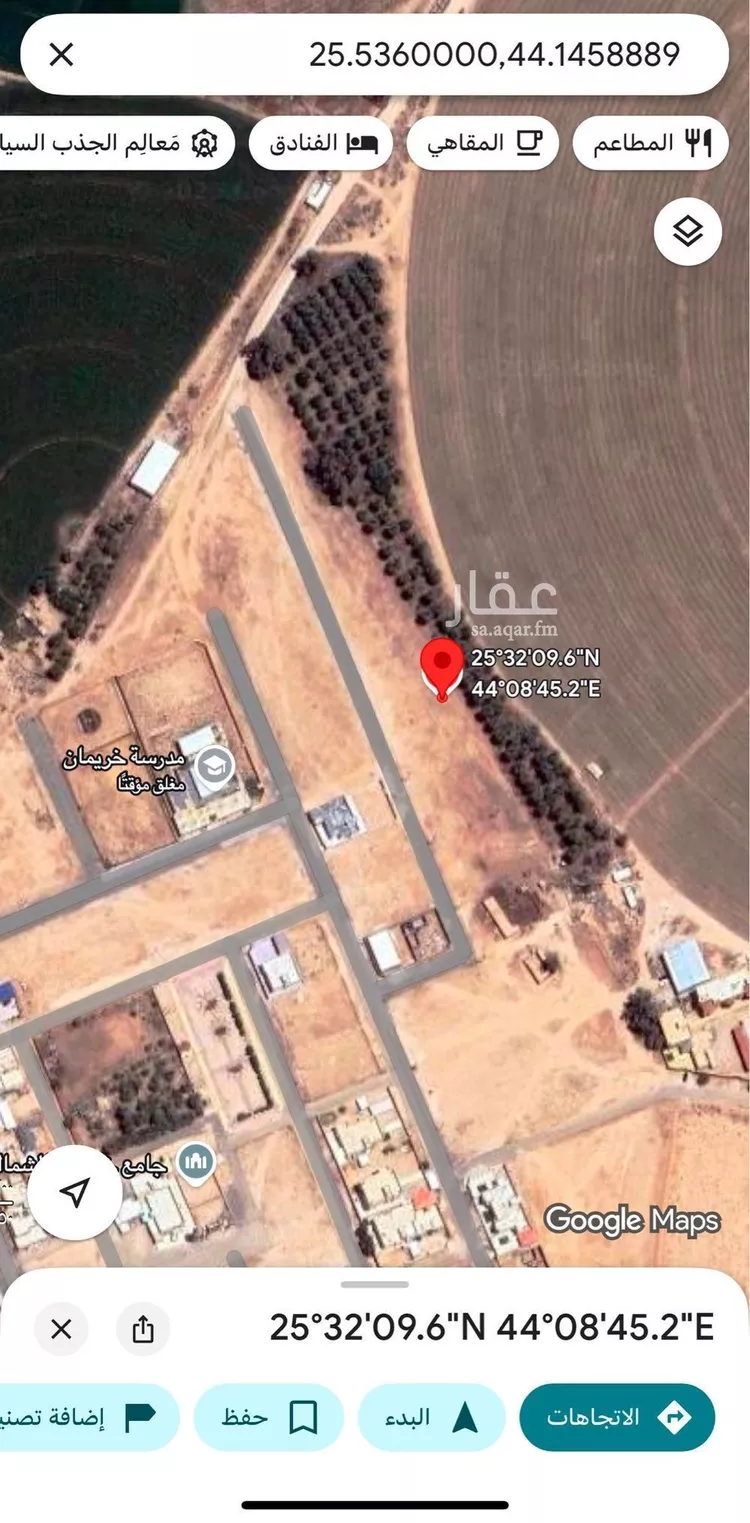Center map on my current location
This screenshot has width=750, height=1523.
click(x=74, y=1192)
